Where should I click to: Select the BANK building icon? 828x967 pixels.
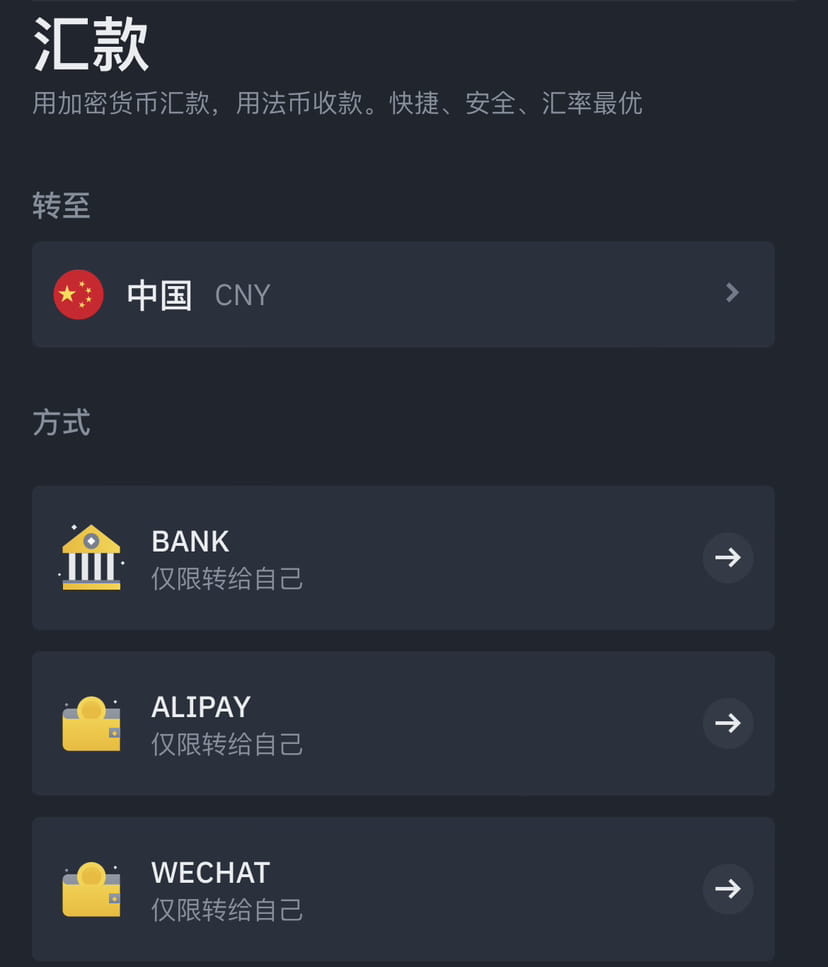(91, 557)
